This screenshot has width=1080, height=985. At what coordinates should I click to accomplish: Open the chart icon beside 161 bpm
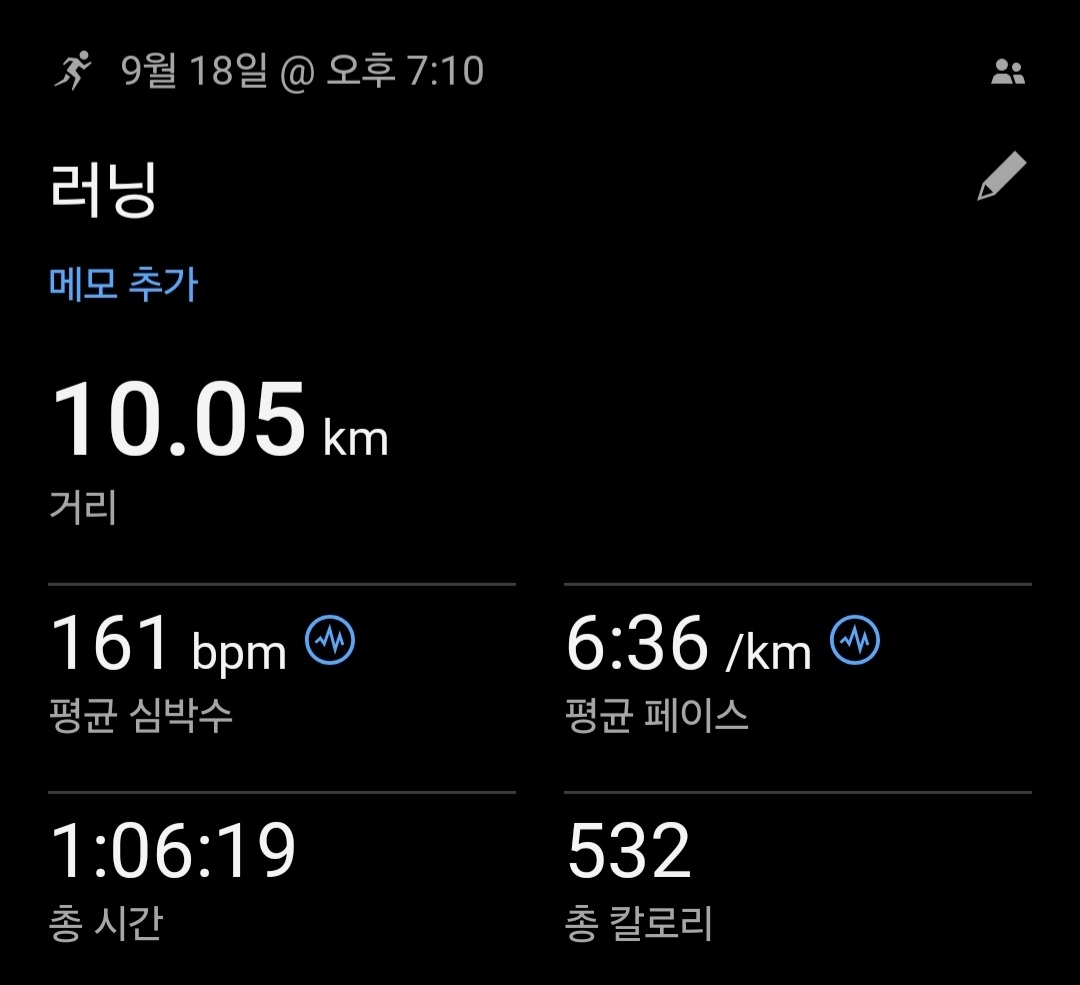pos(330,640)
